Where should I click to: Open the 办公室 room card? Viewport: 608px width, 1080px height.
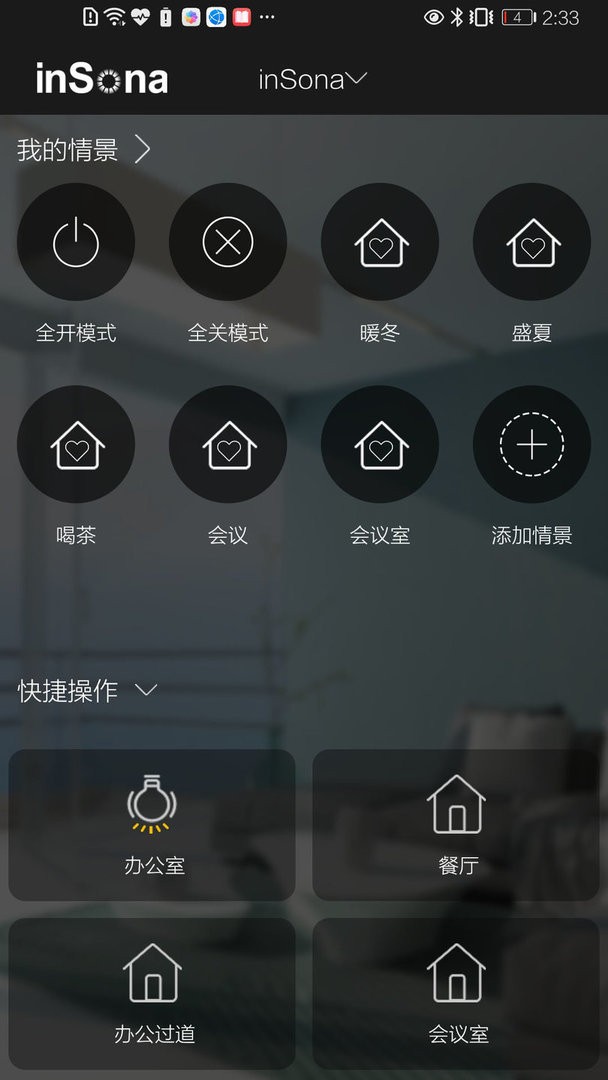point(152,825)
